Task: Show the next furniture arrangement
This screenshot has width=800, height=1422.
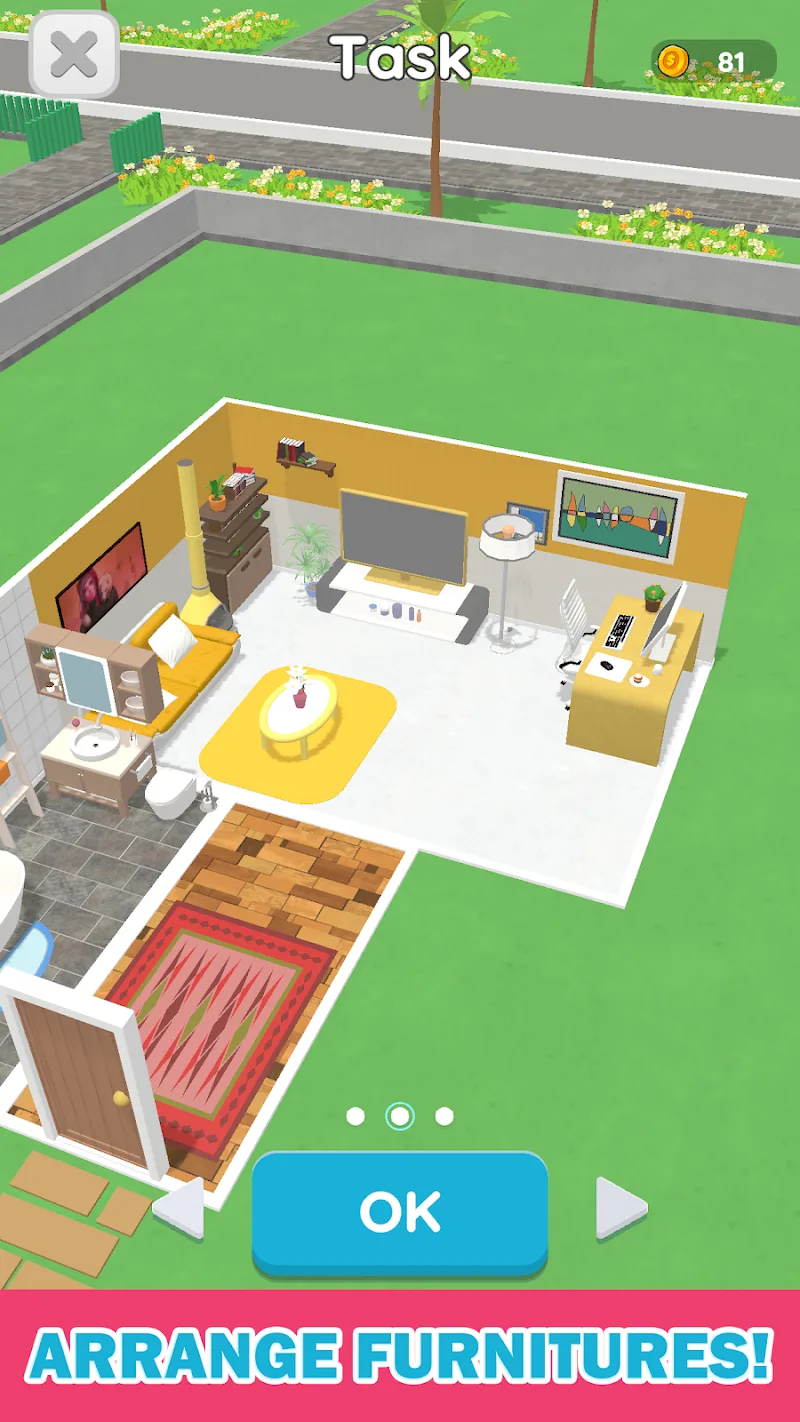Action: (620, 1209)
